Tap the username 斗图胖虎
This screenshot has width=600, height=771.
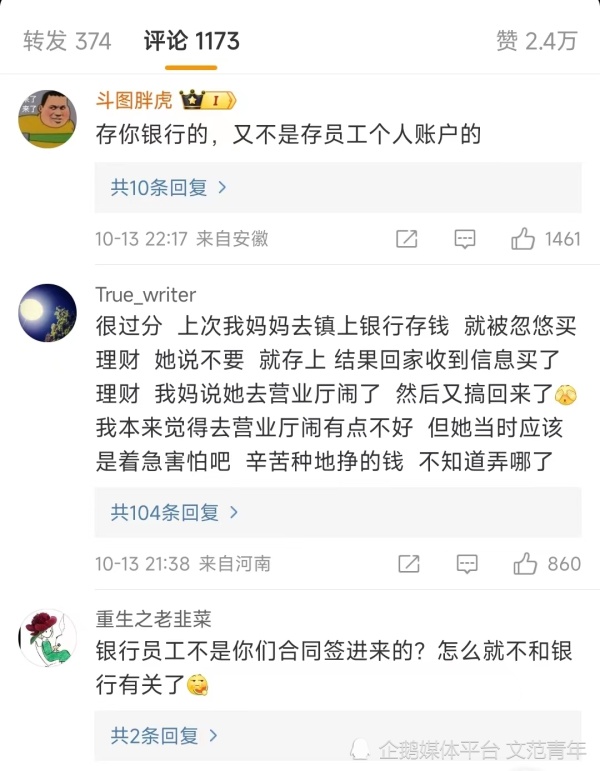click(x=134, y=100)
